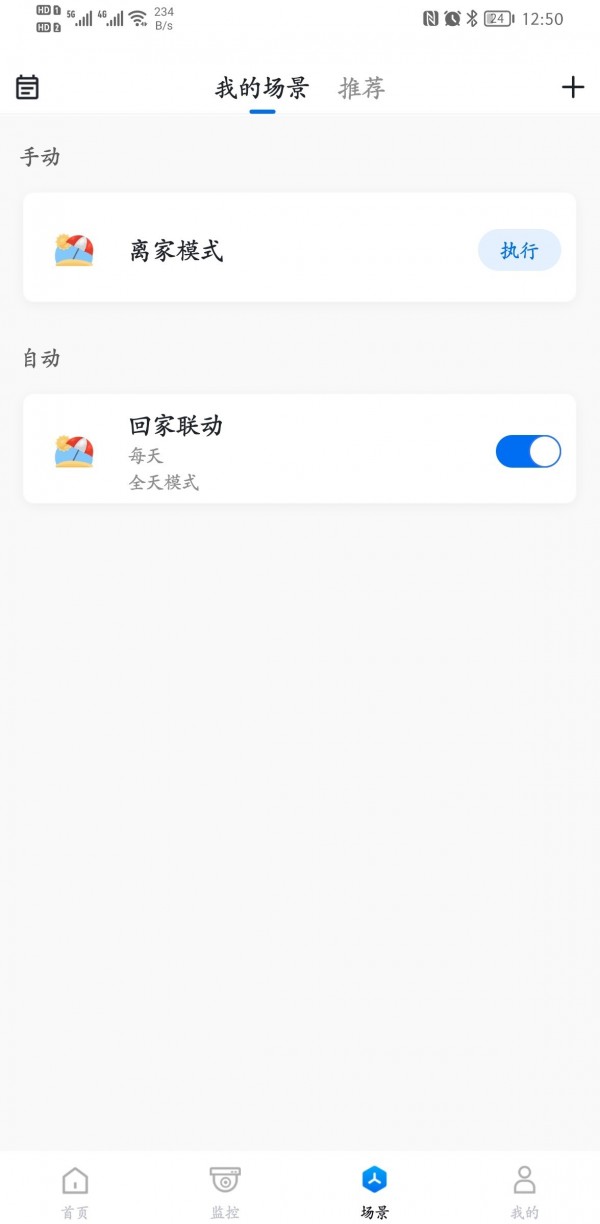Image resolution: width=600 pixels, height=1224 pixels.
Task: Open the 我的 profile tab
Action: (x=524, y=1192)
